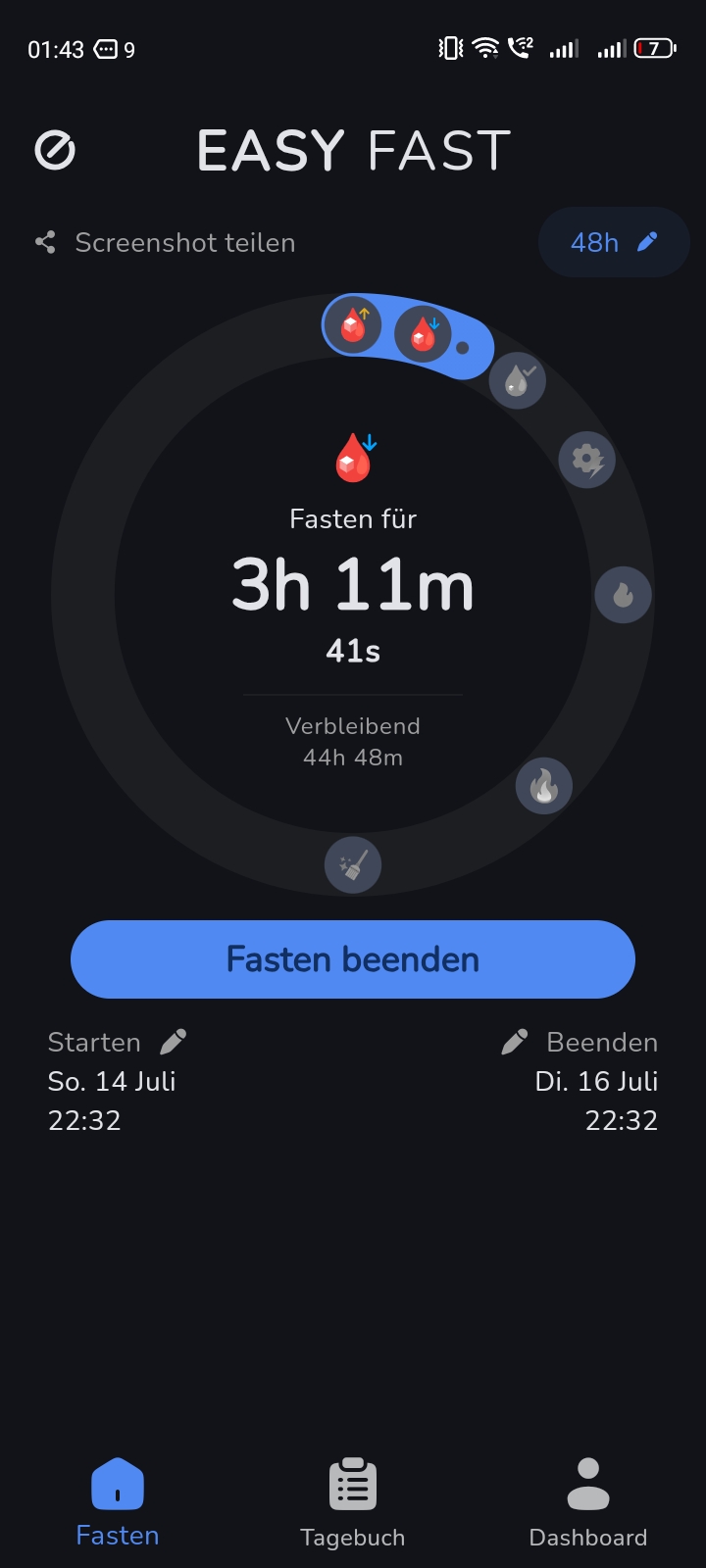Open the gear stage icon on ring
706x1568 pixels.
point(586,459)
